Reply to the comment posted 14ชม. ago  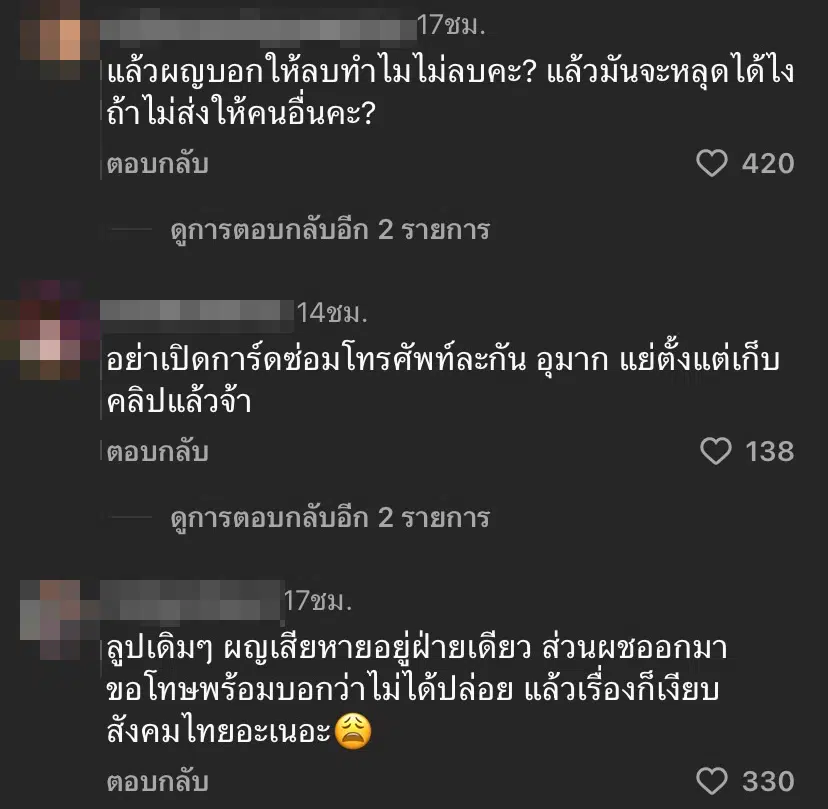(158, 452)
